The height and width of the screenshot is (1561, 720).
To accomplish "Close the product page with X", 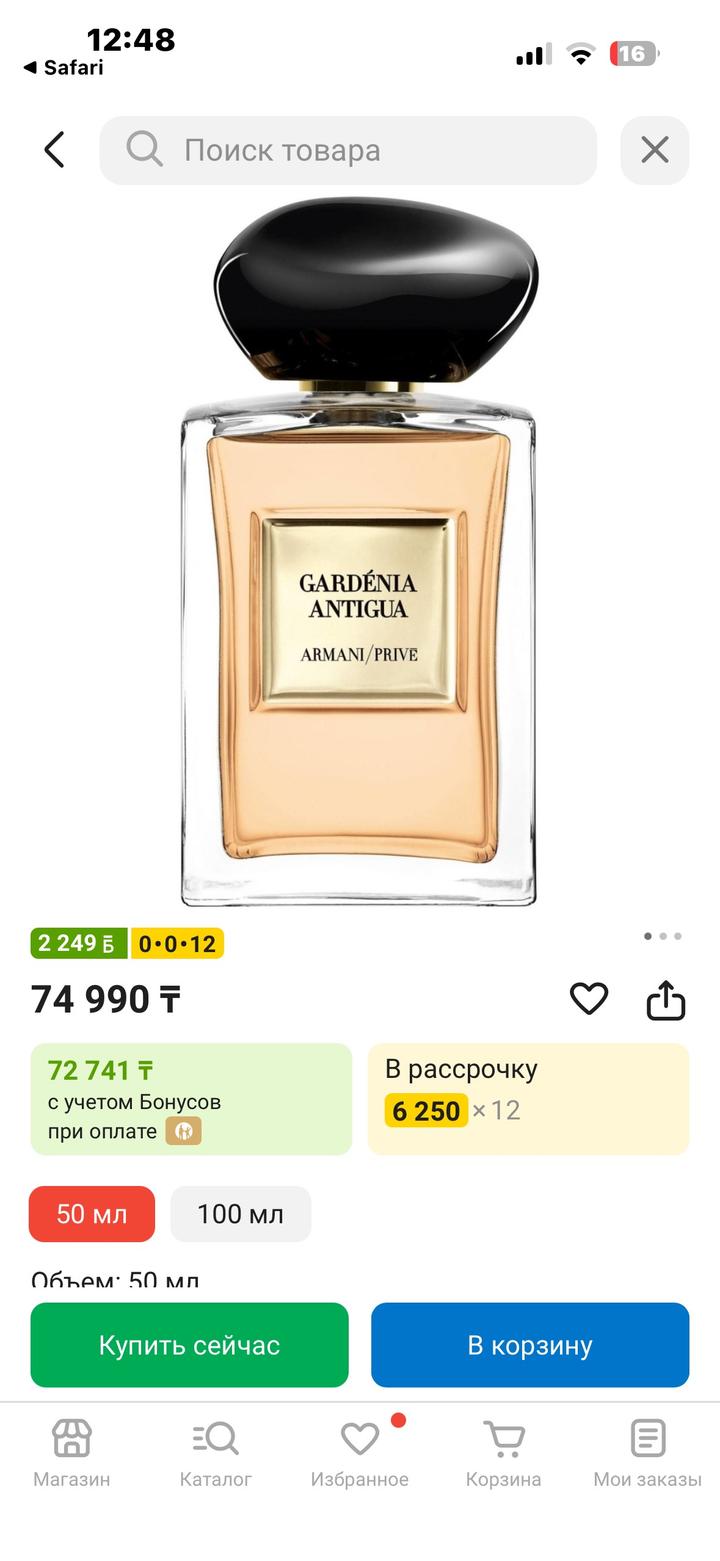I will pyautogui.click(x=654, y=150).
